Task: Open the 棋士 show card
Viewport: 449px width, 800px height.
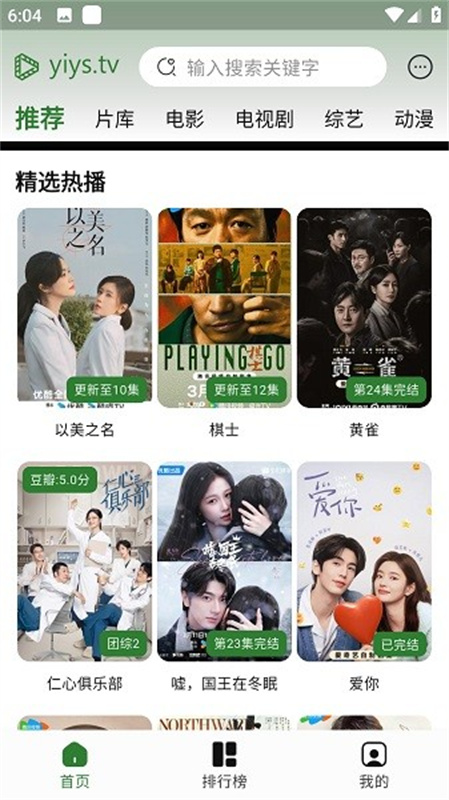Action: point(224,323)
